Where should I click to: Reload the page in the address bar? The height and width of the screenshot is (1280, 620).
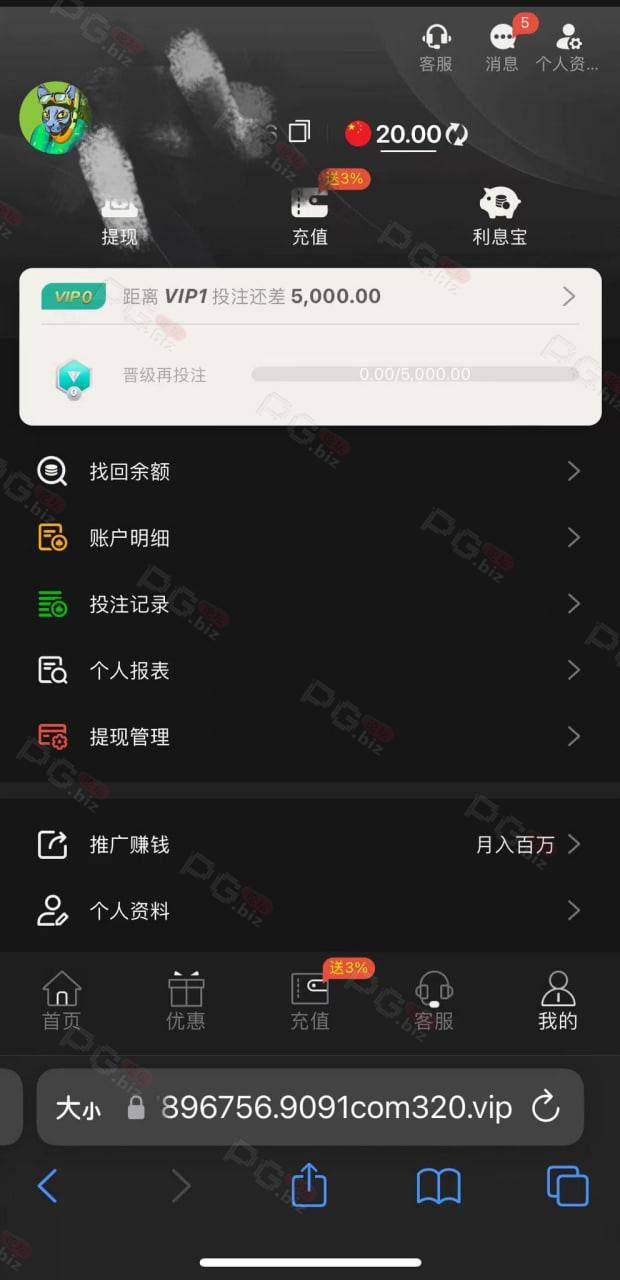[x=545, y=1107]
